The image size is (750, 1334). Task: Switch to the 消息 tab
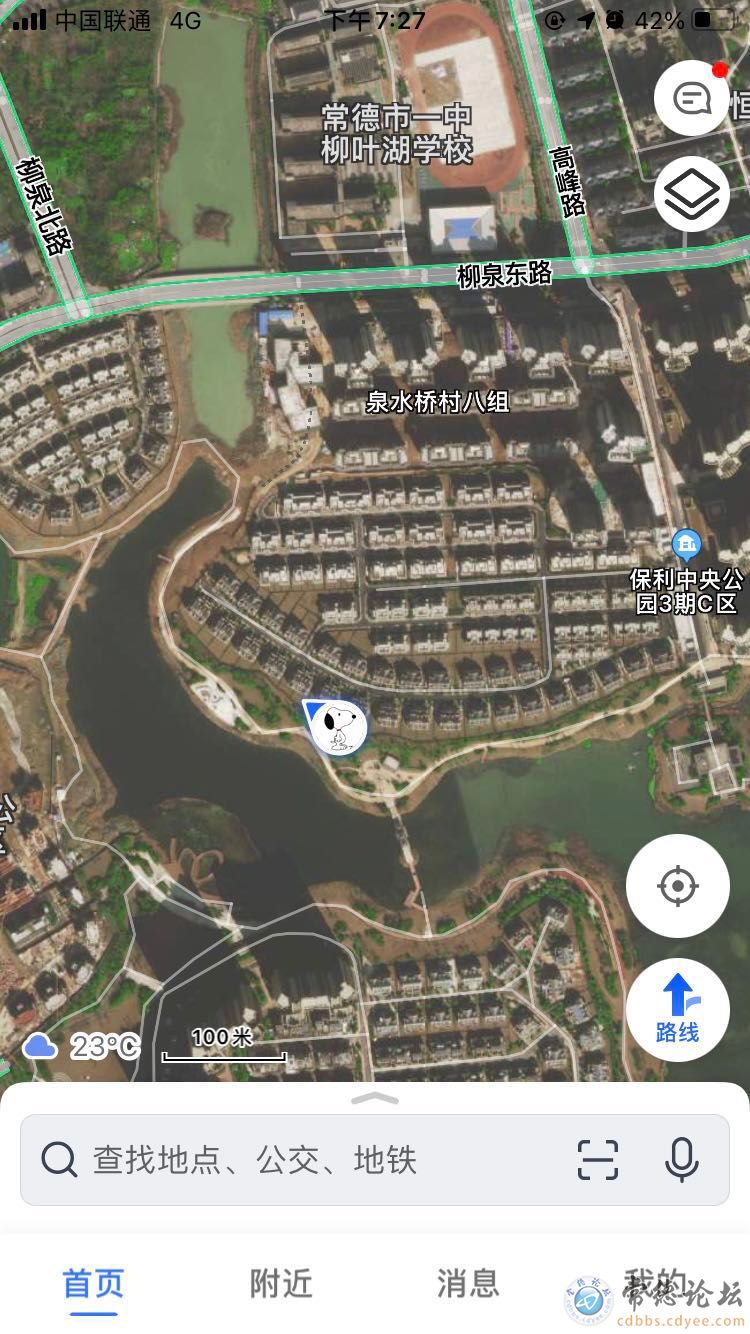468,1283
